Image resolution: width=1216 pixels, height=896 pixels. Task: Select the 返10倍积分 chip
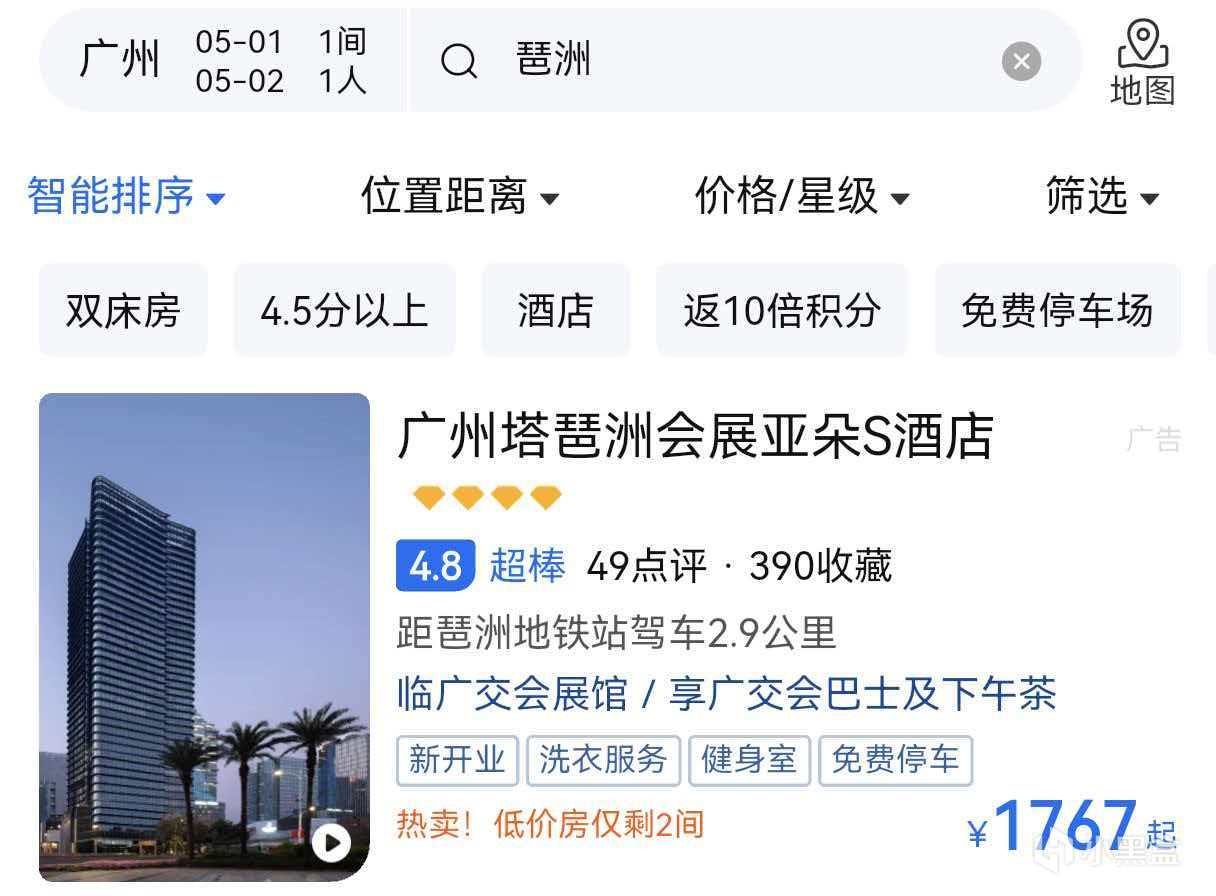[x=781, y=311]
